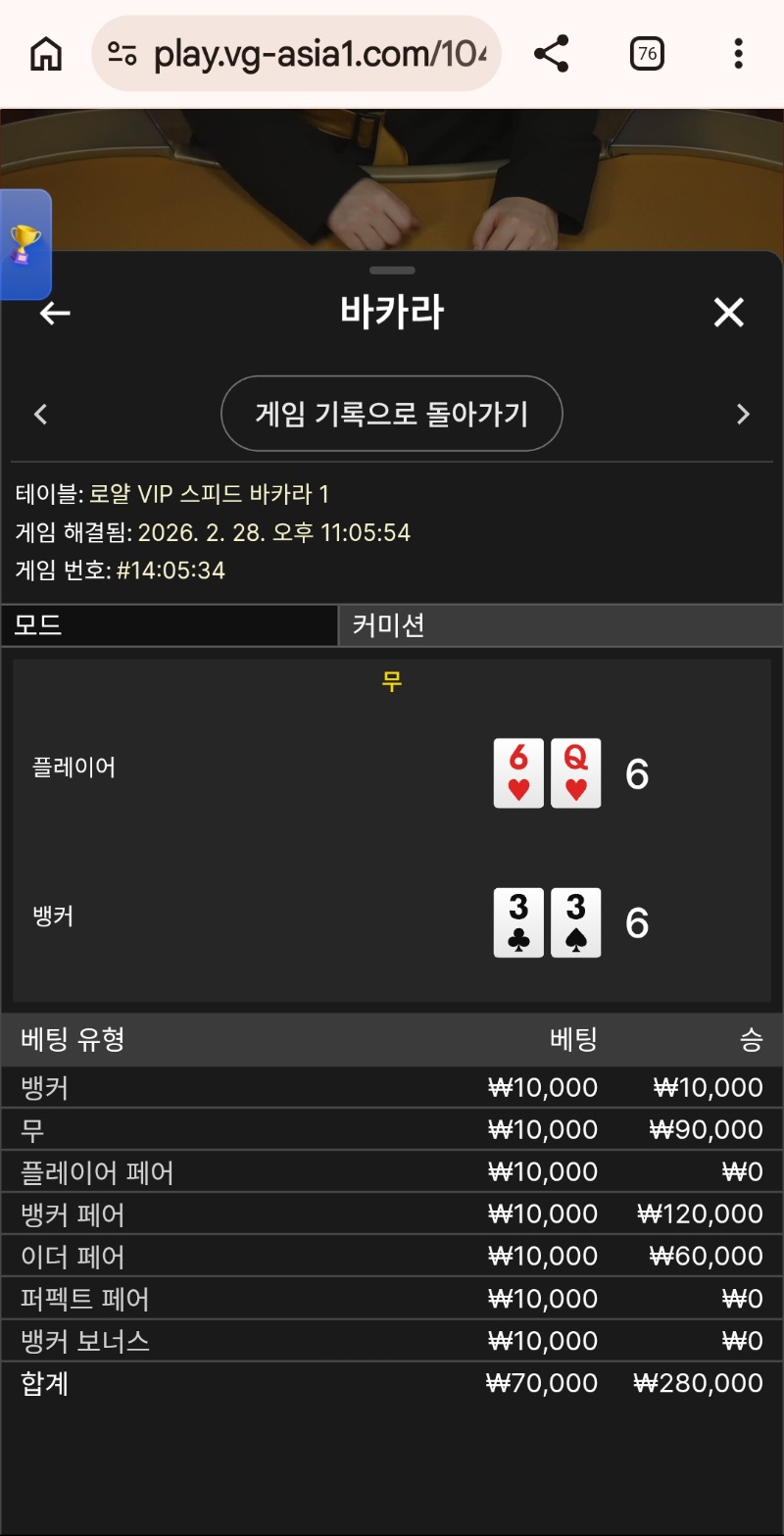
Task: Tap the panel drag handle at top
Action: [x=392, y=271]
